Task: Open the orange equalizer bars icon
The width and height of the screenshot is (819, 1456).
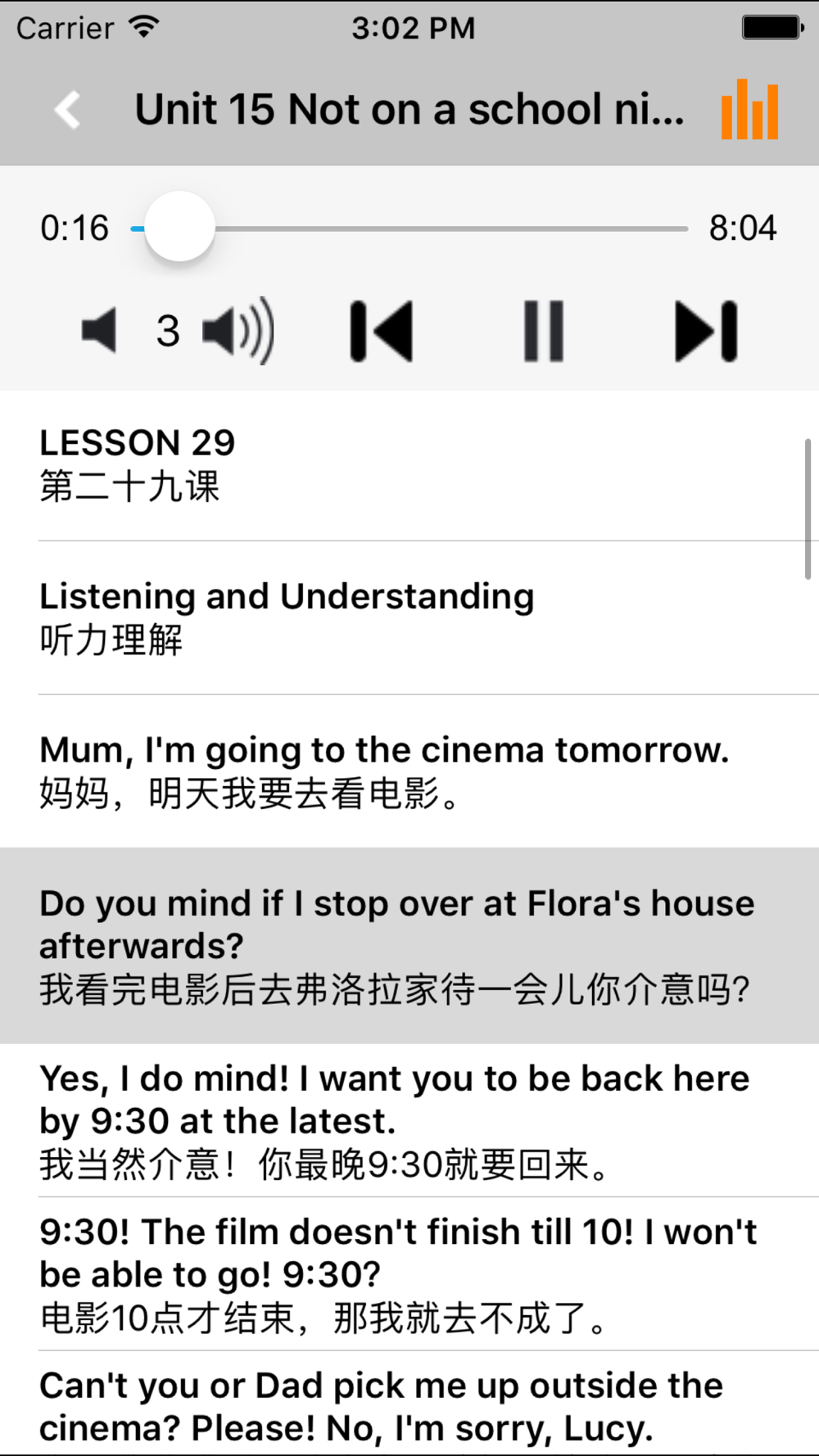Action: (x=749, y=110)
